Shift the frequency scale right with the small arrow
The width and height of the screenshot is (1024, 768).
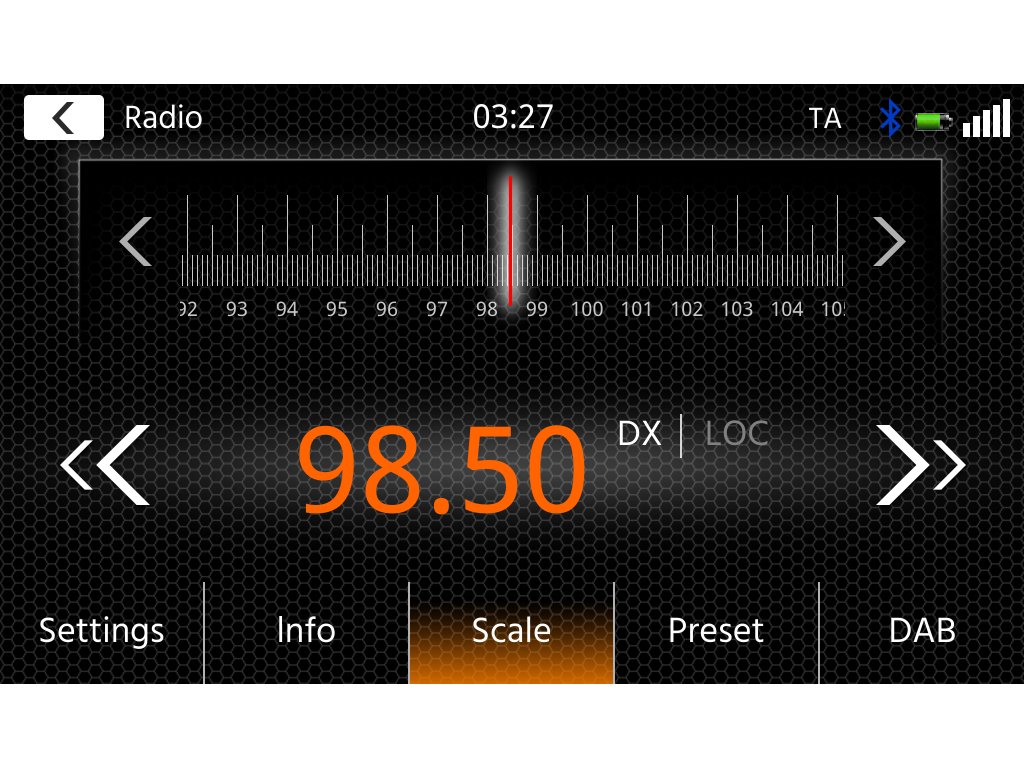click(x=888, y=241)
